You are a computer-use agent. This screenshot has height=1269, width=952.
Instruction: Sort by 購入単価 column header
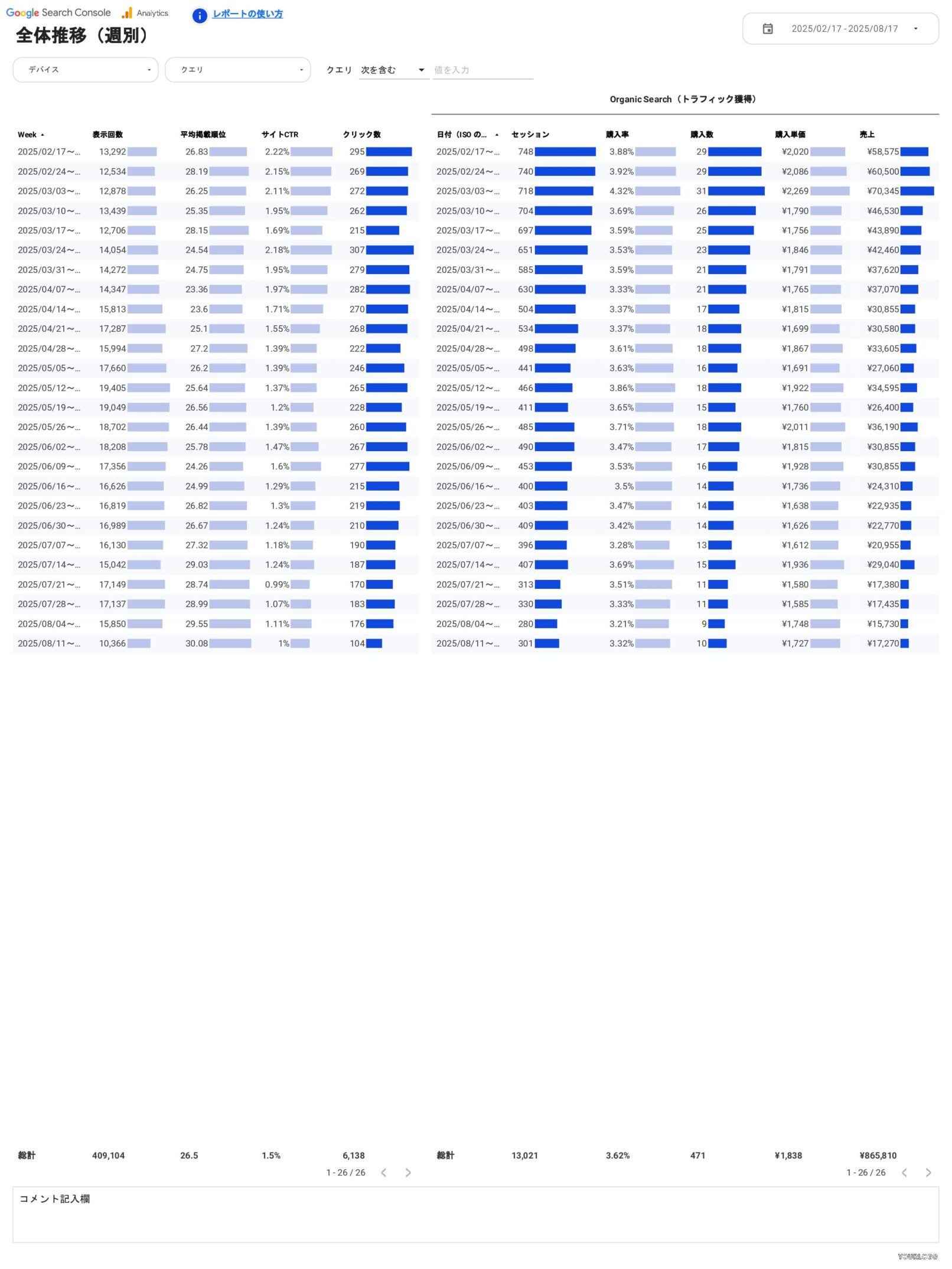[x=790, y=135]
